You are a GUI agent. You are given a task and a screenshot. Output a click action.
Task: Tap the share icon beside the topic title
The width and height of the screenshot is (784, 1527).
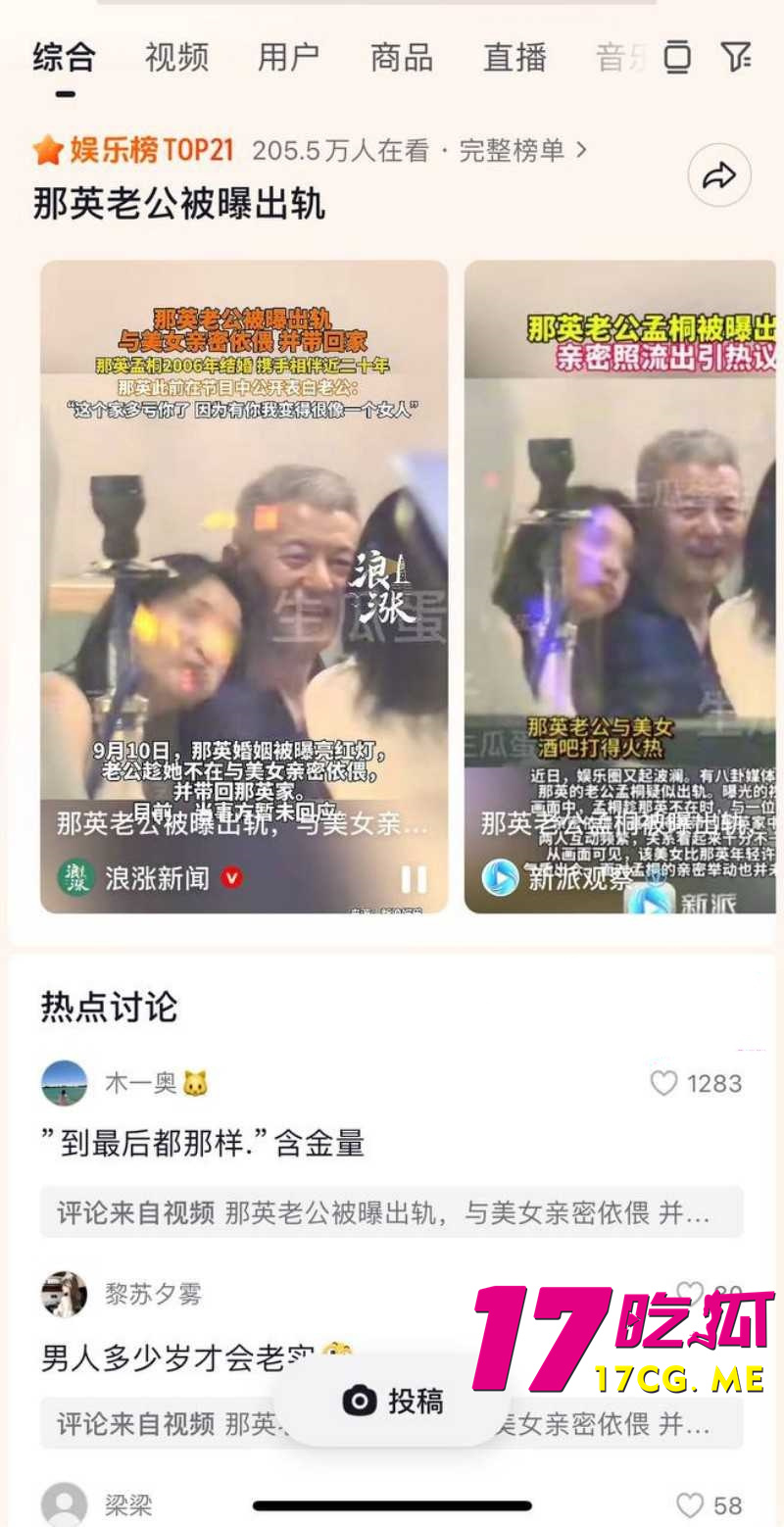coord(720,174)
